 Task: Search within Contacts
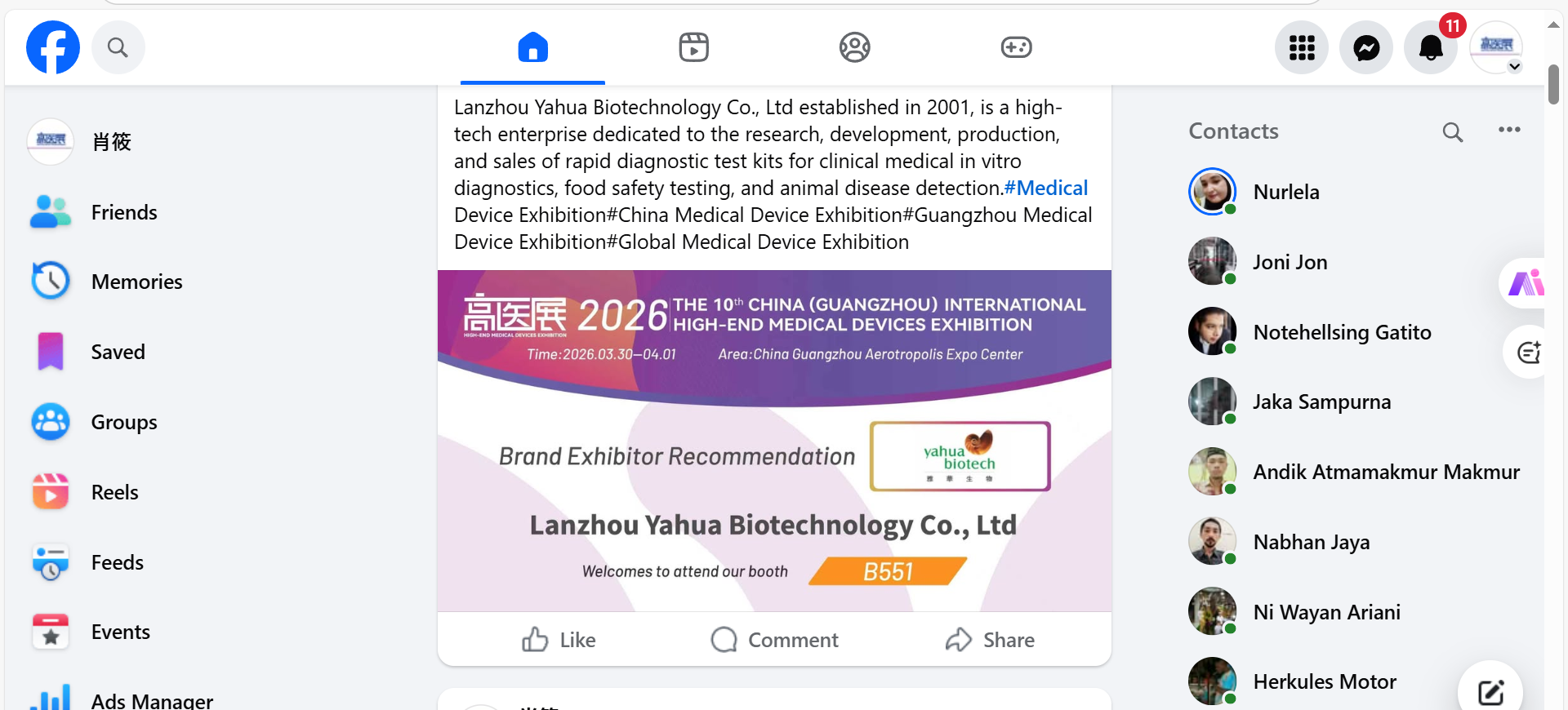pyautogui.click(x=1452, y=132)
